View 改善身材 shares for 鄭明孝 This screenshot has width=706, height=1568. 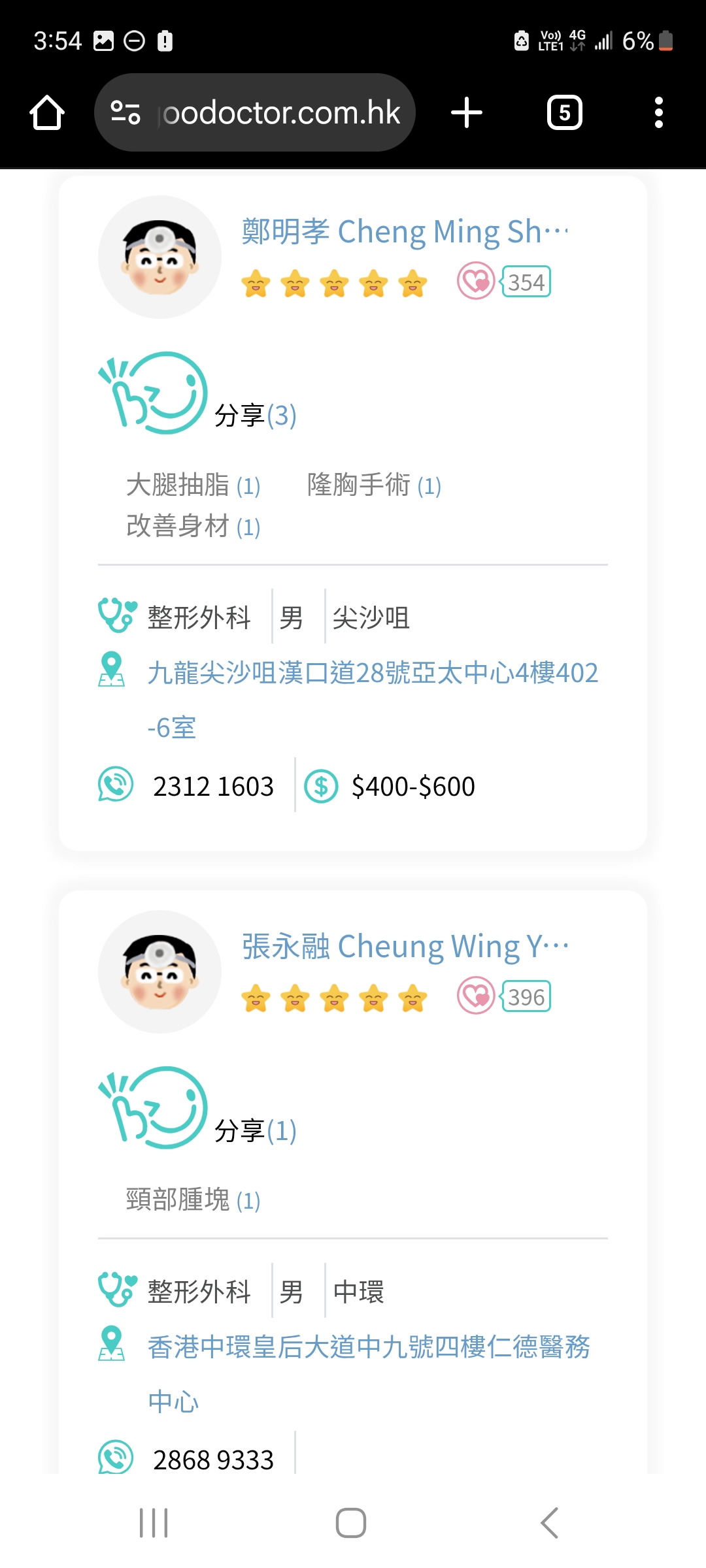point(193,527)
